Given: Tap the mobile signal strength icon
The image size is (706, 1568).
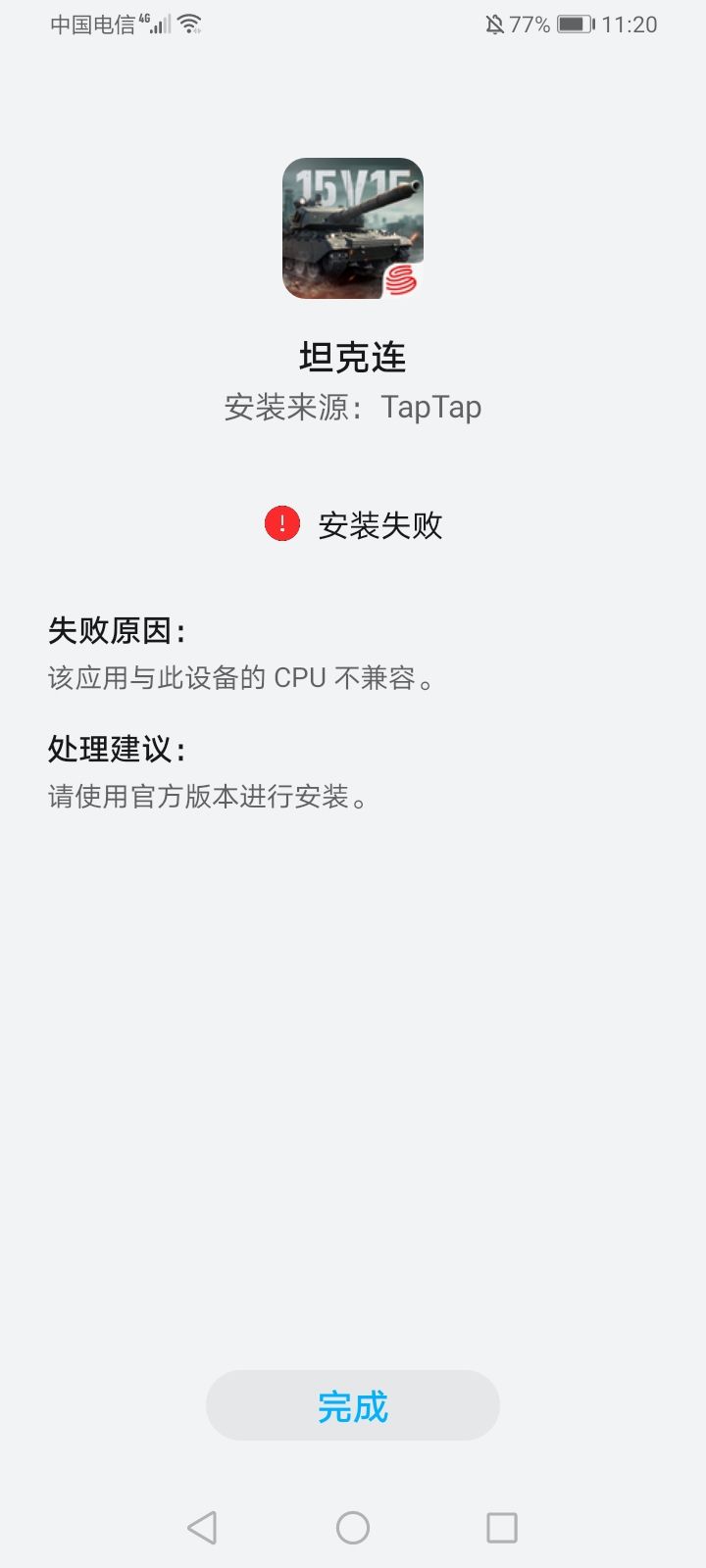Looking at the screenshot, I should (x=160, y=25).
